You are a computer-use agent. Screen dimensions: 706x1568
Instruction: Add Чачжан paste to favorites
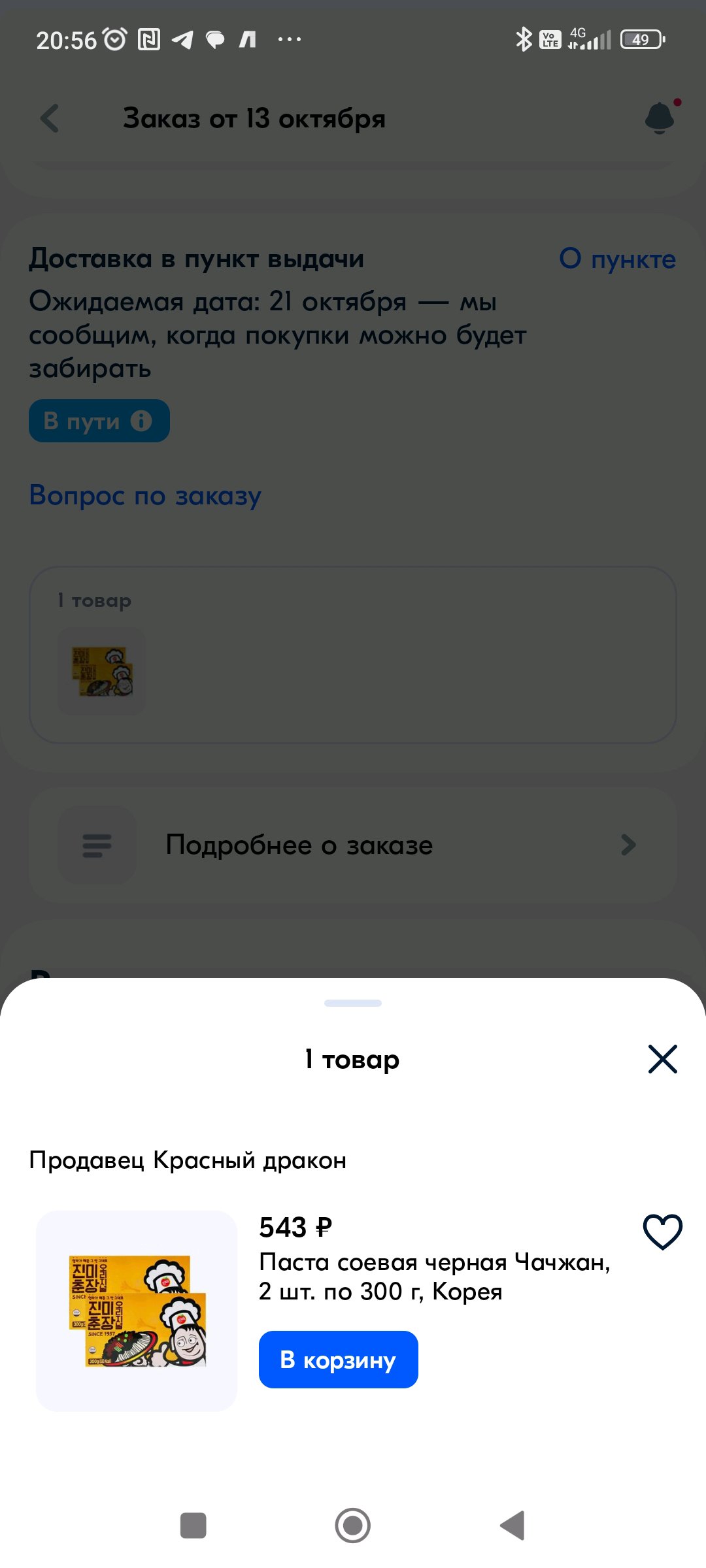(x=663, y=1232)
